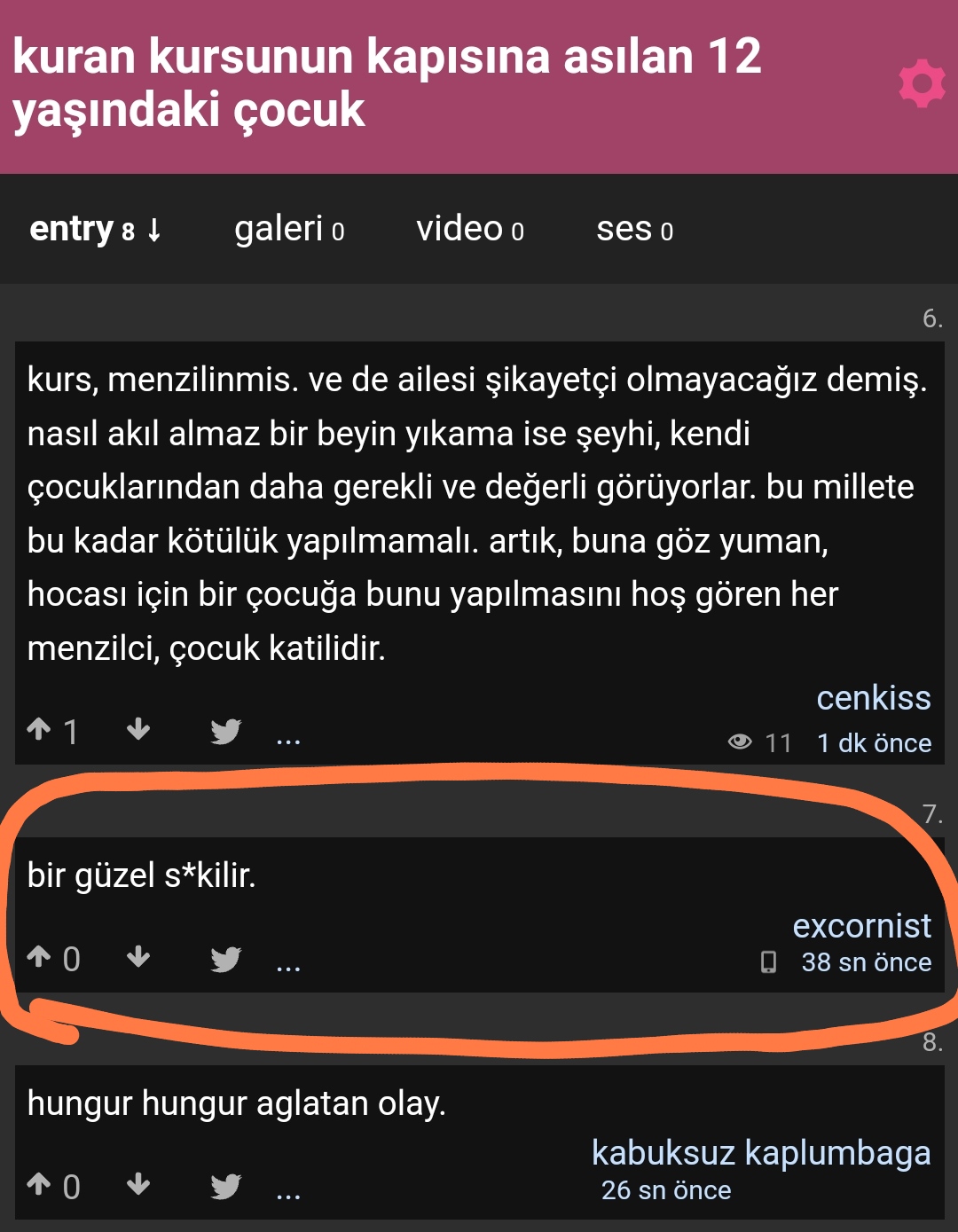
Task: Upvote excornist's entry
Action: (39, 957)
